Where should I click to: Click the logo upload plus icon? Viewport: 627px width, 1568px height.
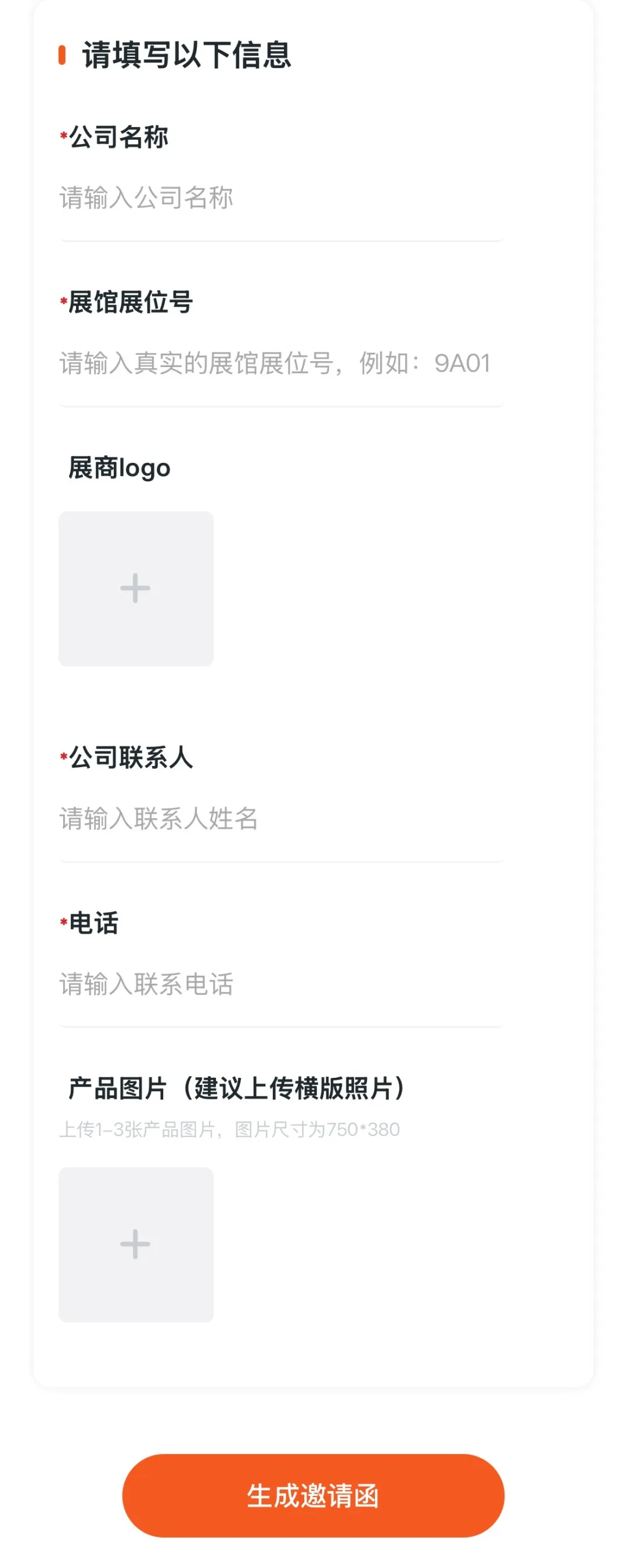pyautogui.click(x=135, y=588)
